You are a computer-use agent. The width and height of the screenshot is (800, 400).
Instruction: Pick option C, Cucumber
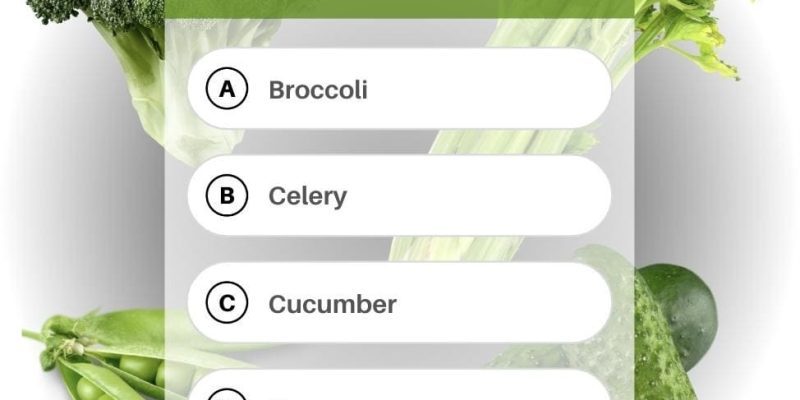pyautogui.click(x=399, y=303)
